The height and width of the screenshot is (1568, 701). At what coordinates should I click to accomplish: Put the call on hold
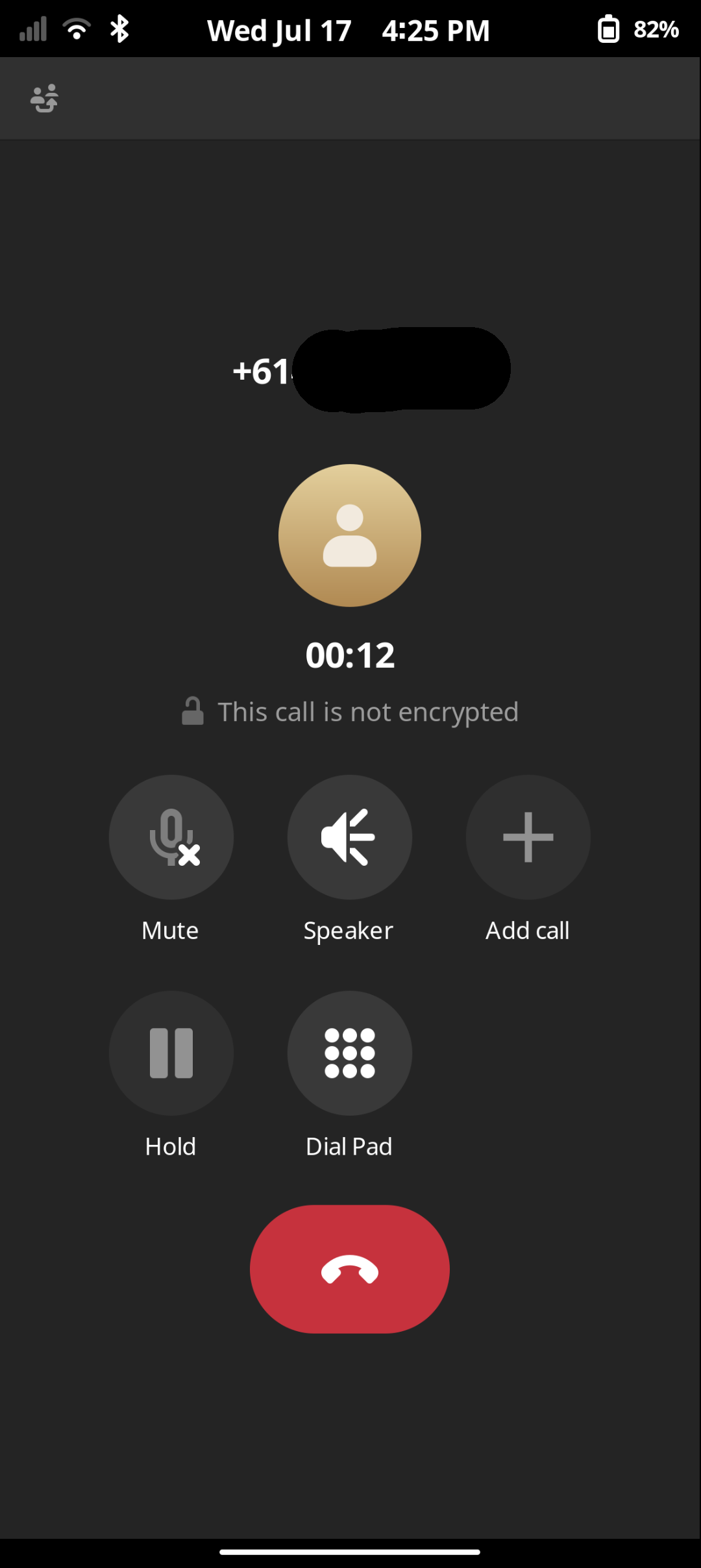(x=171, y=1053)
